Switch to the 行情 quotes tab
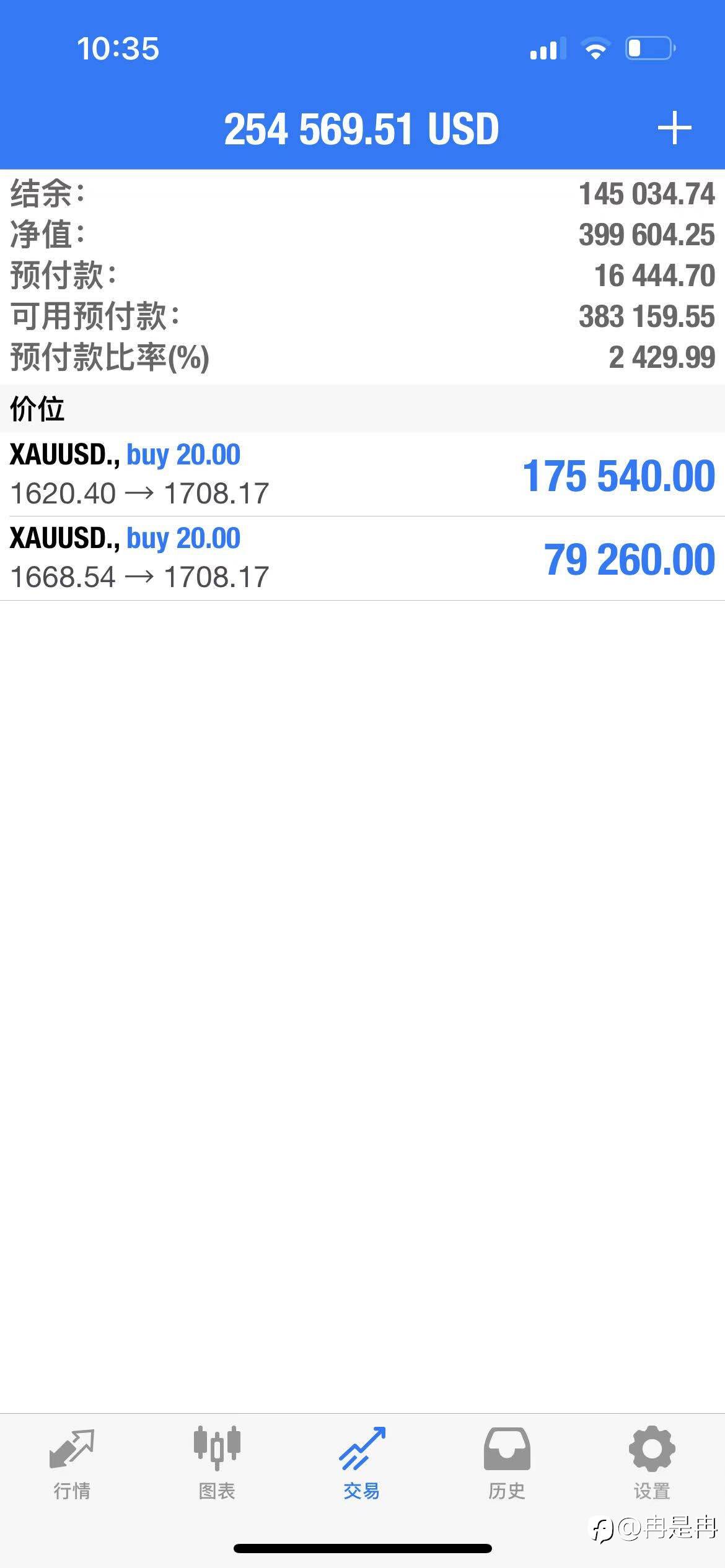725x1568 pixels. [x=72, y=1464]
